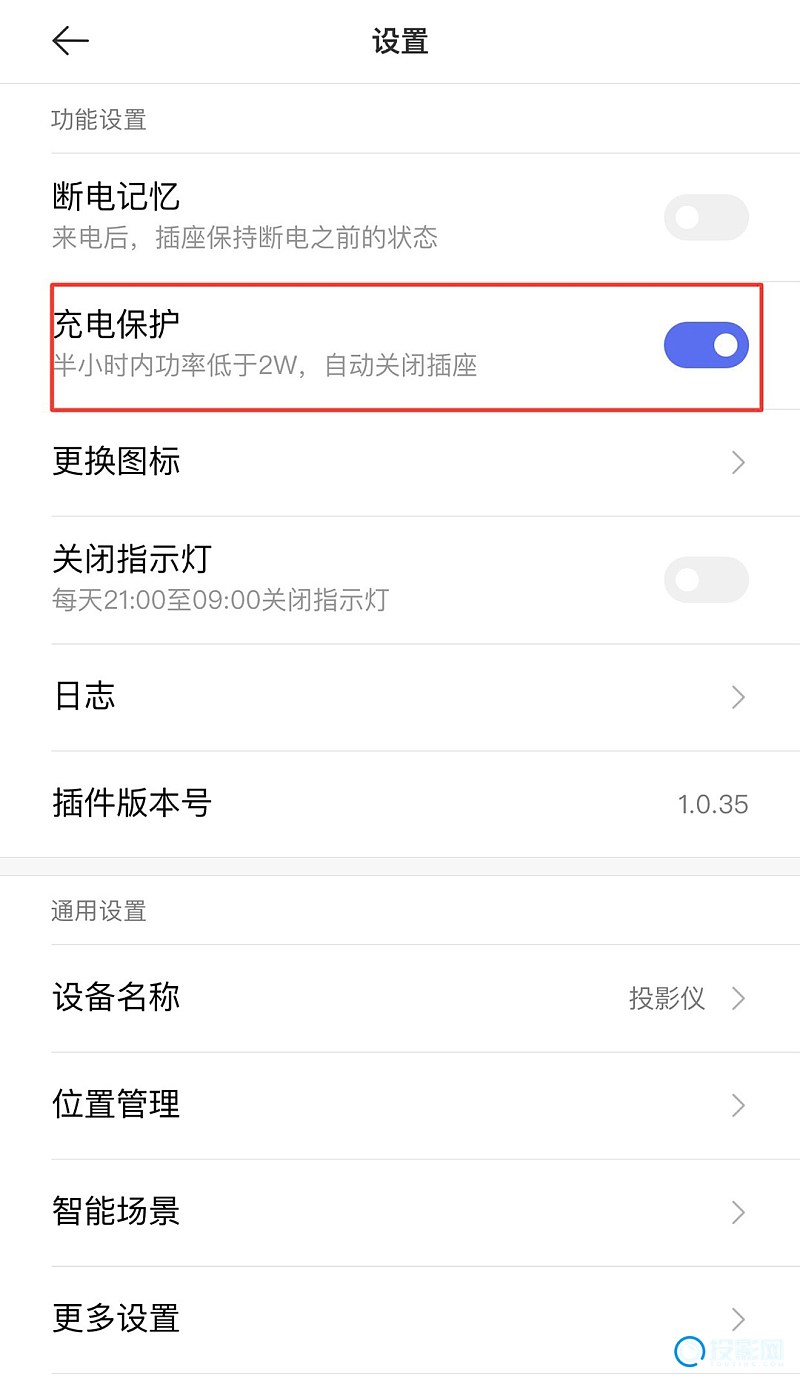This screenshot has height=1384, width=800.
Task: Open 更换图标 to change the icon
Action: coord(400,462)
